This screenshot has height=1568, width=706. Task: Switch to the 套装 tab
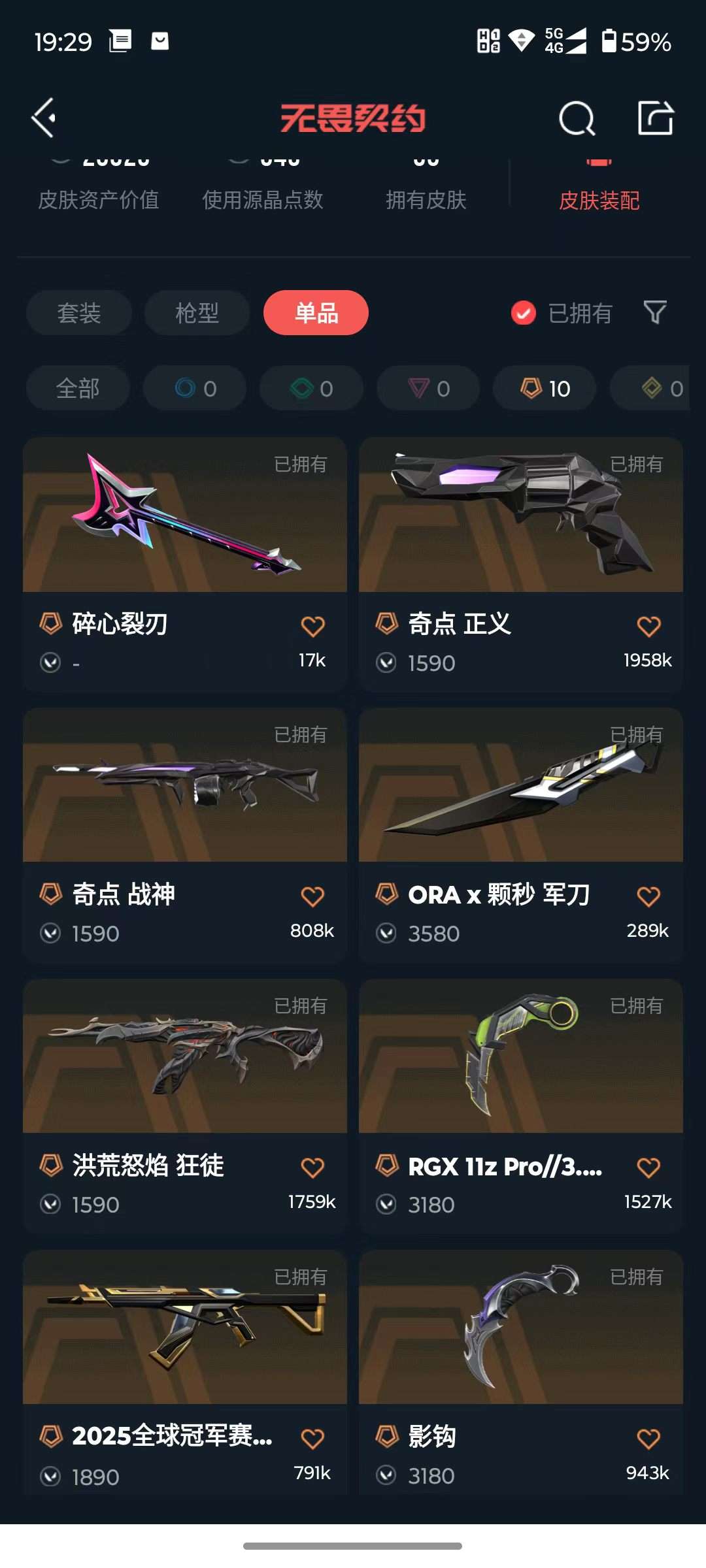pos(79,313)
